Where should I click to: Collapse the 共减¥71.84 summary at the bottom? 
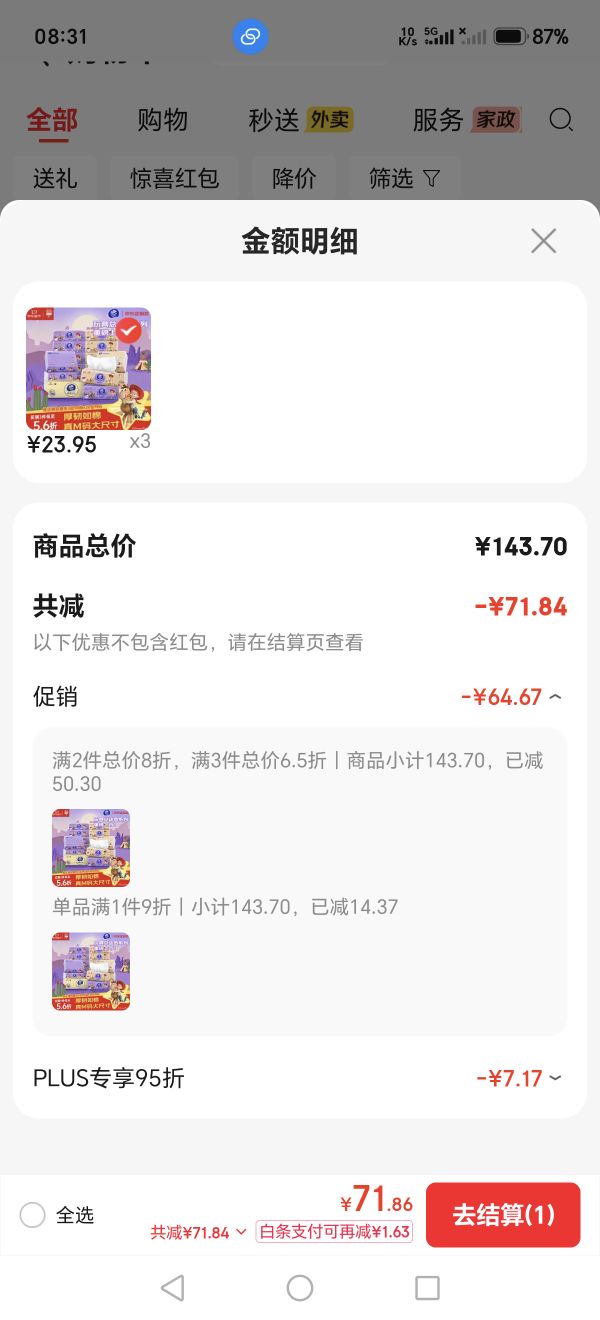coord(198,1232)
